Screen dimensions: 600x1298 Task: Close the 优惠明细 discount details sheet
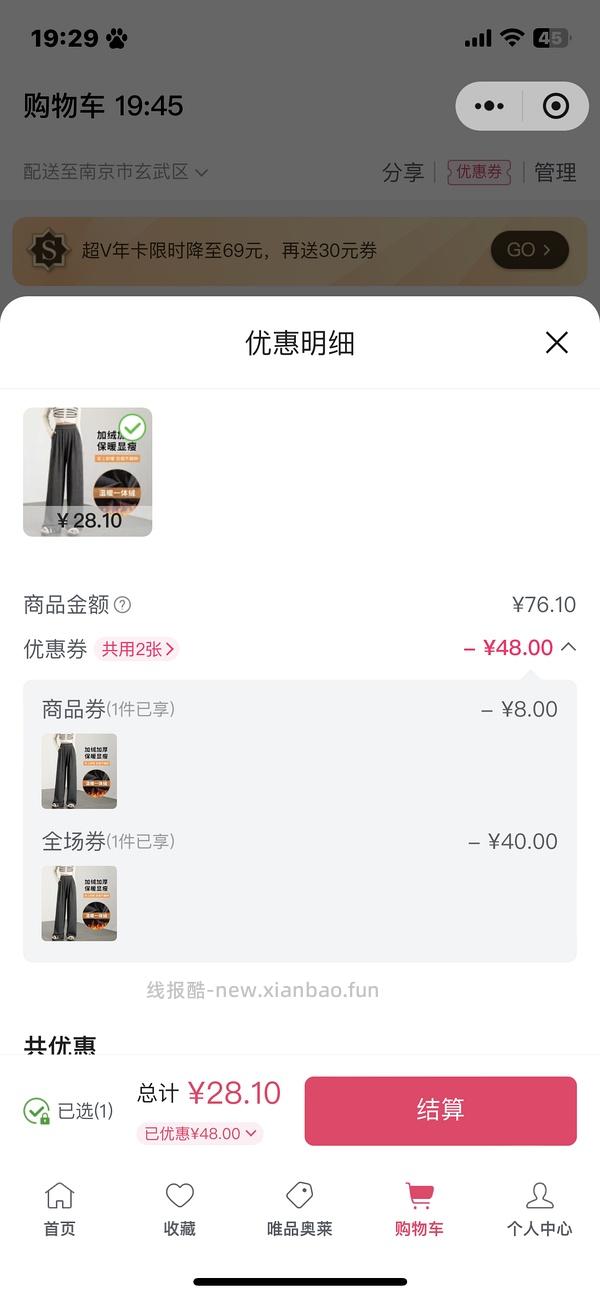pos(557,343)
